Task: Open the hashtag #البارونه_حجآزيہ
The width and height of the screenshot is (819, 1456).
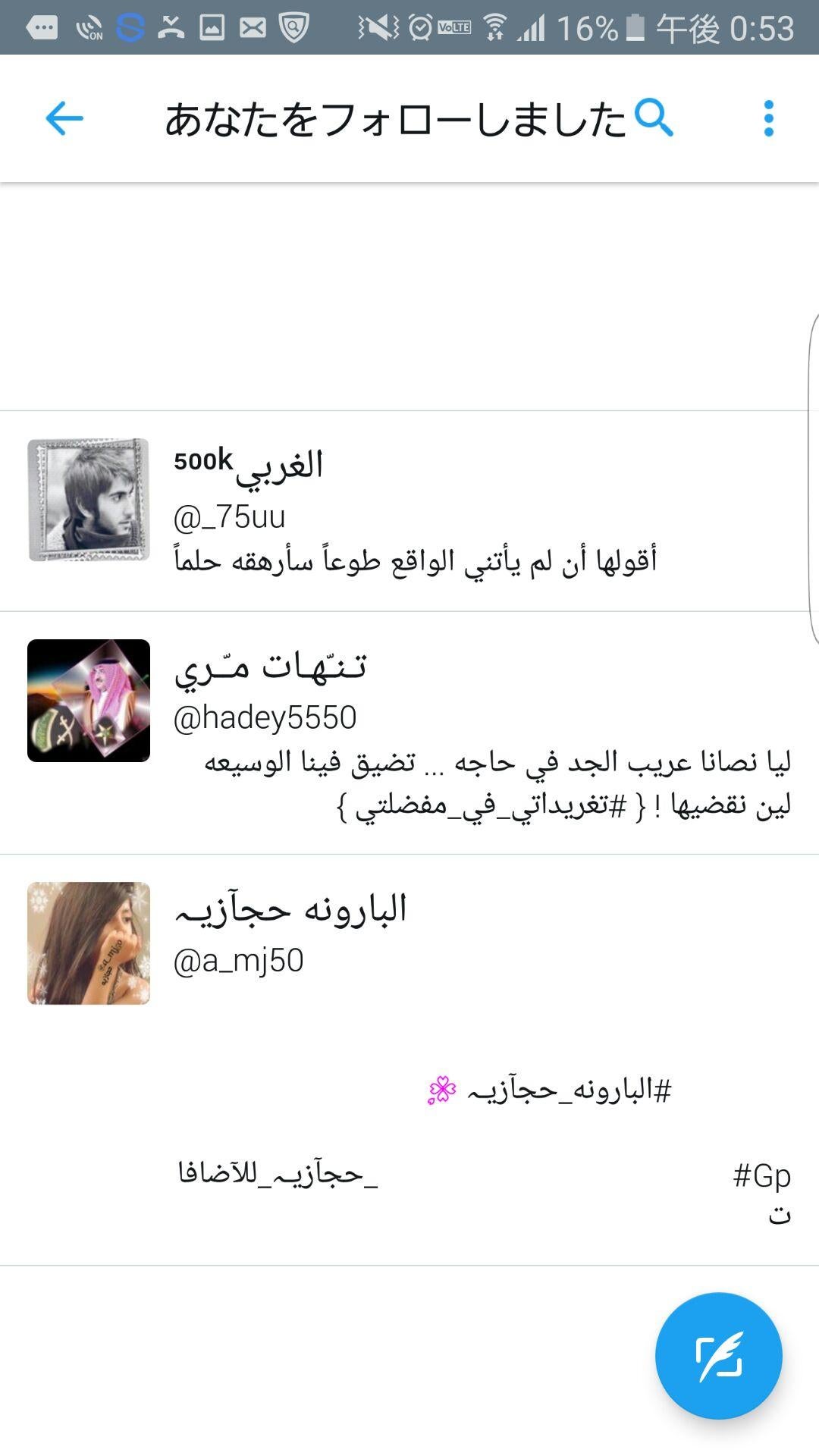Action: [569, 1090]
